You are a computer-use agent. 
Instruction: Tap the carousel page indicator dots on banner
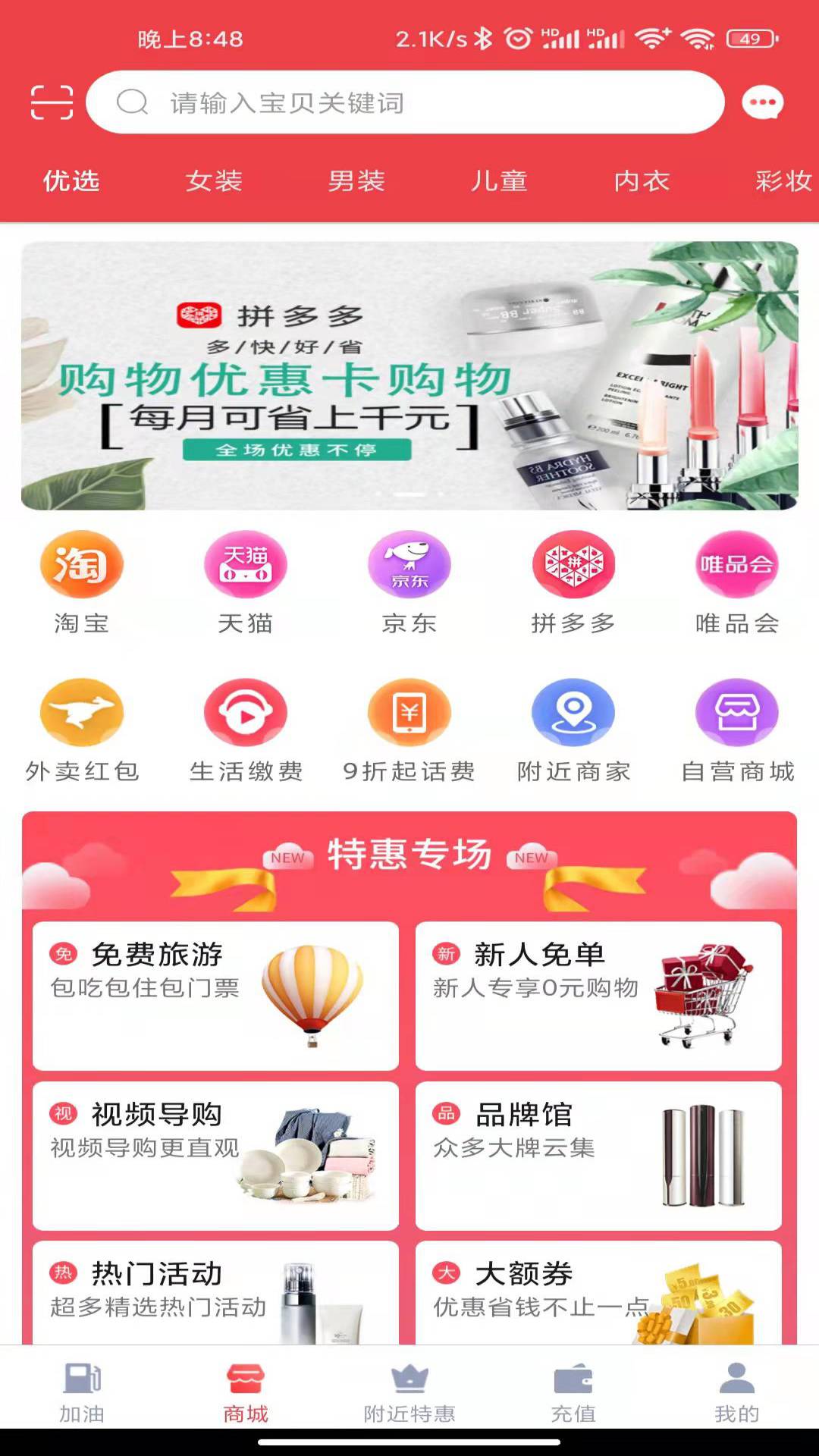(409, 493)
